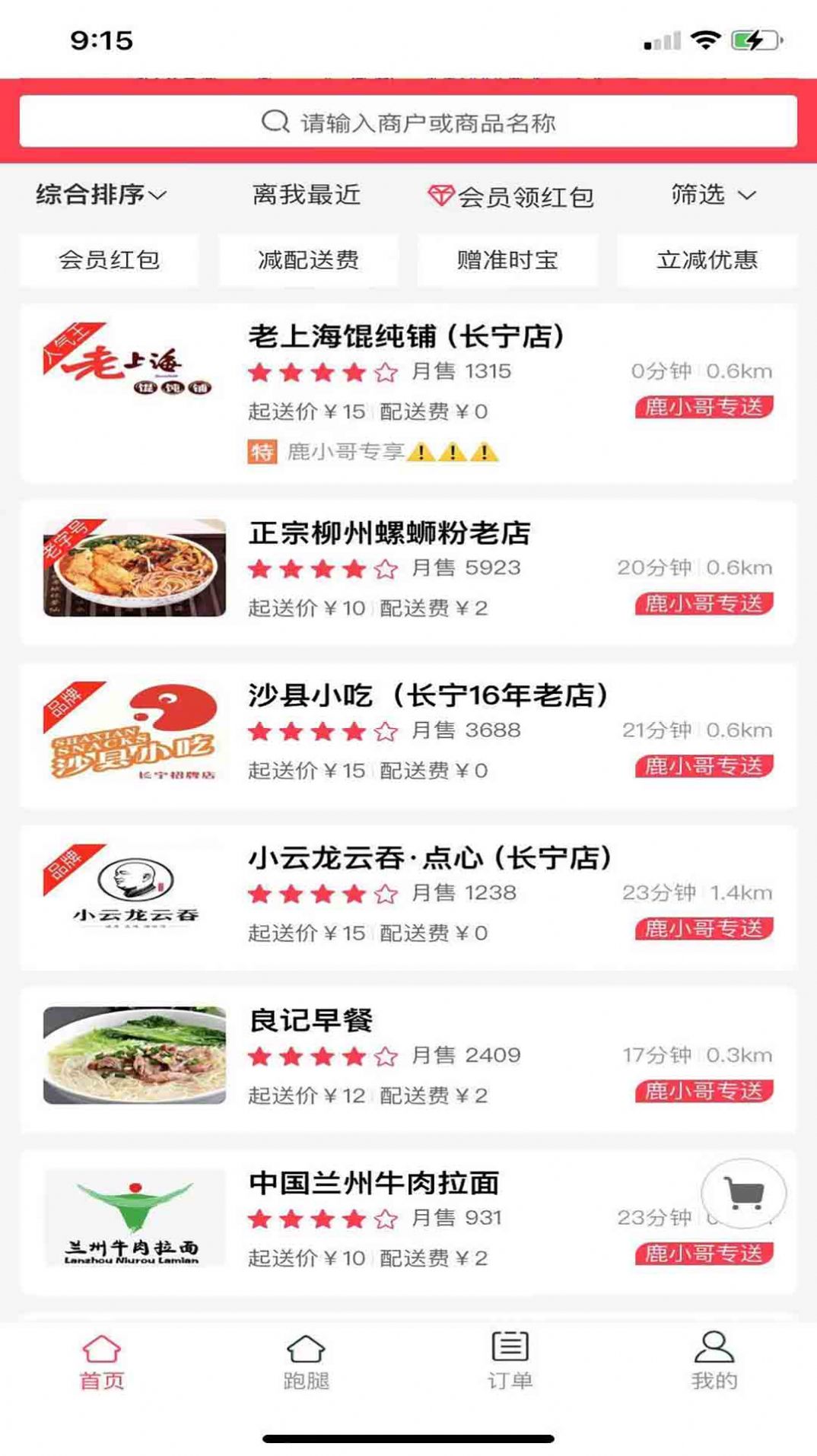
Task: Select the 减配送费 filter chip
Action: [308, 260]
